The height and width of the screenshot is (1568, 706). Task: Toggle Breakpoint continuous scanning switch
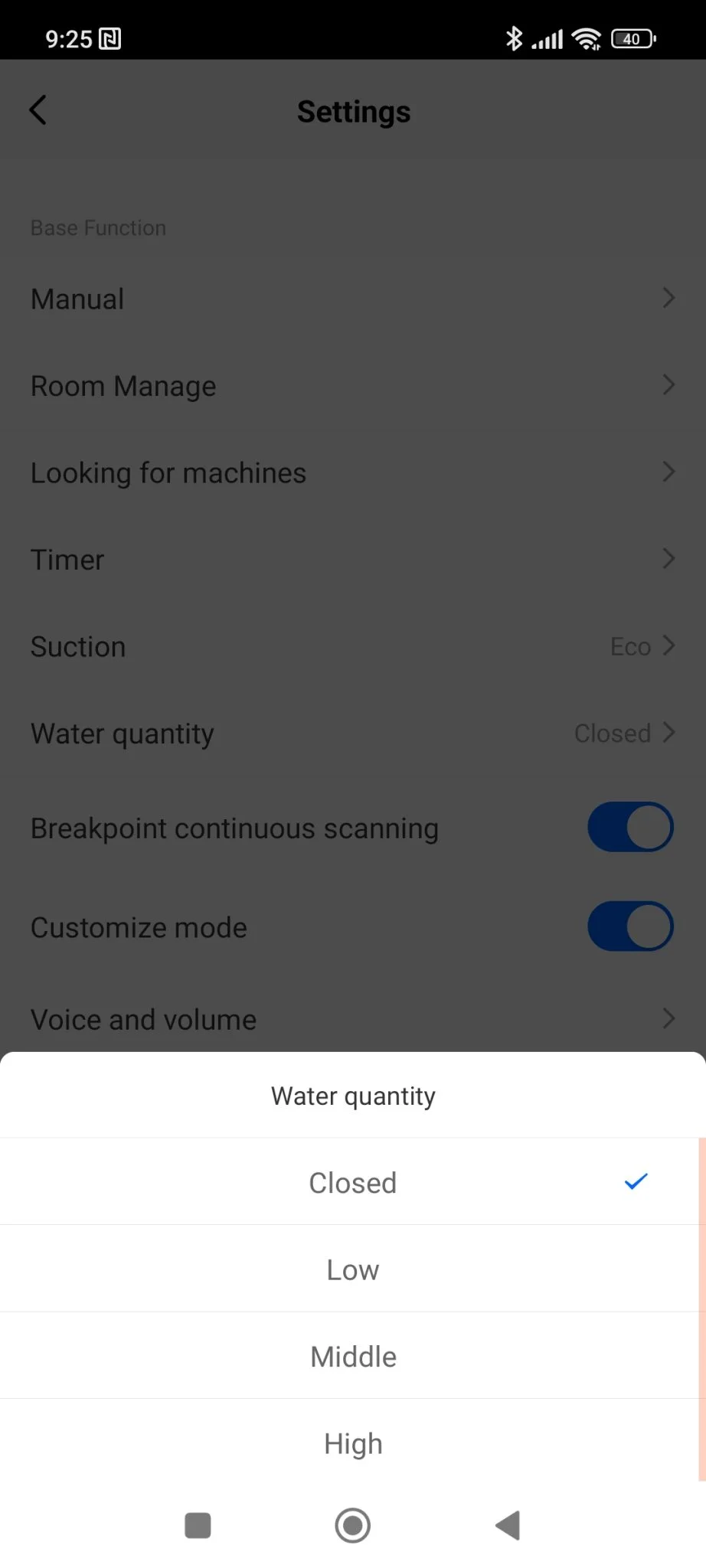coord(630,828)
